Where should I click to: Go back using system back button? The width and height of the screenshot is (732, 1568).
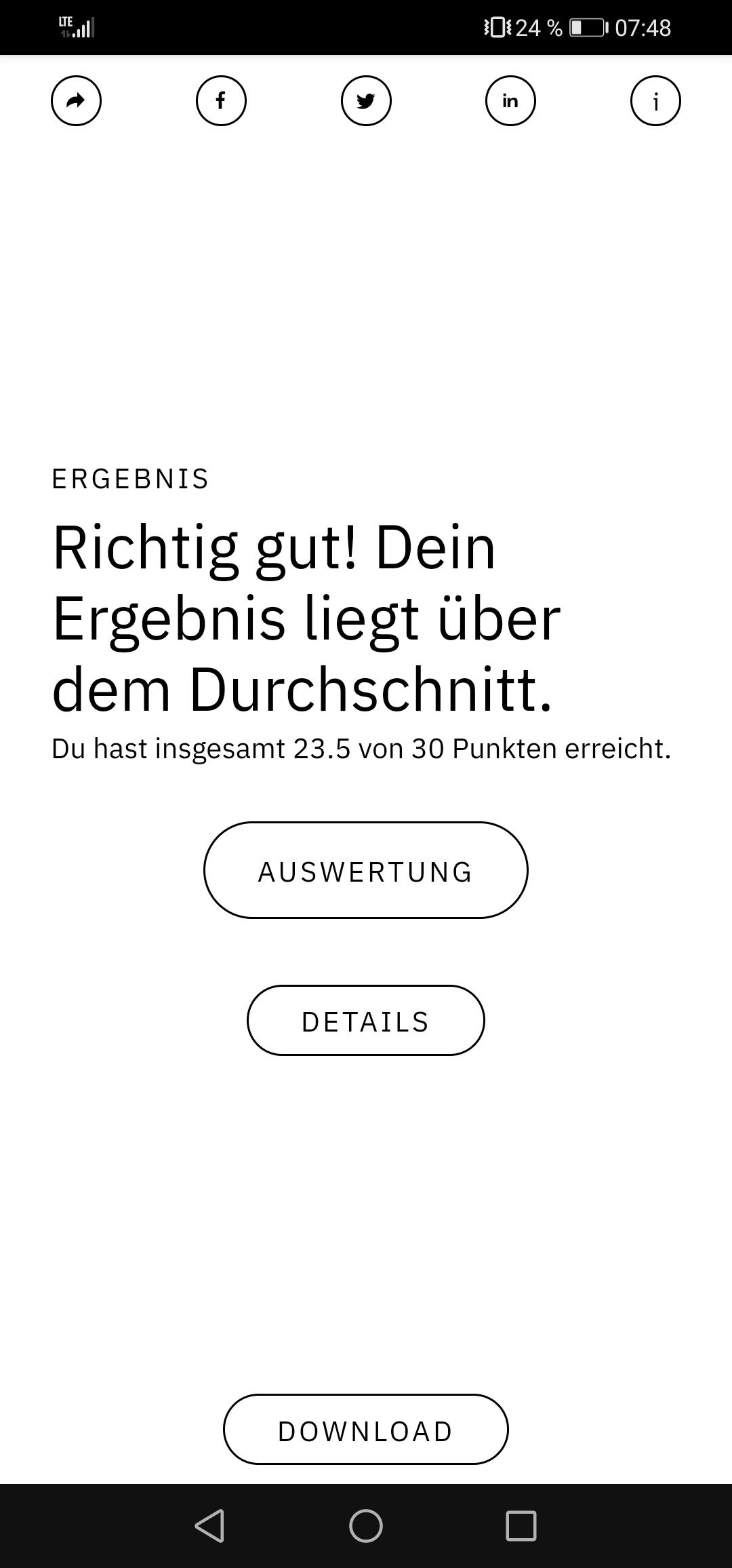point(209,1526)
